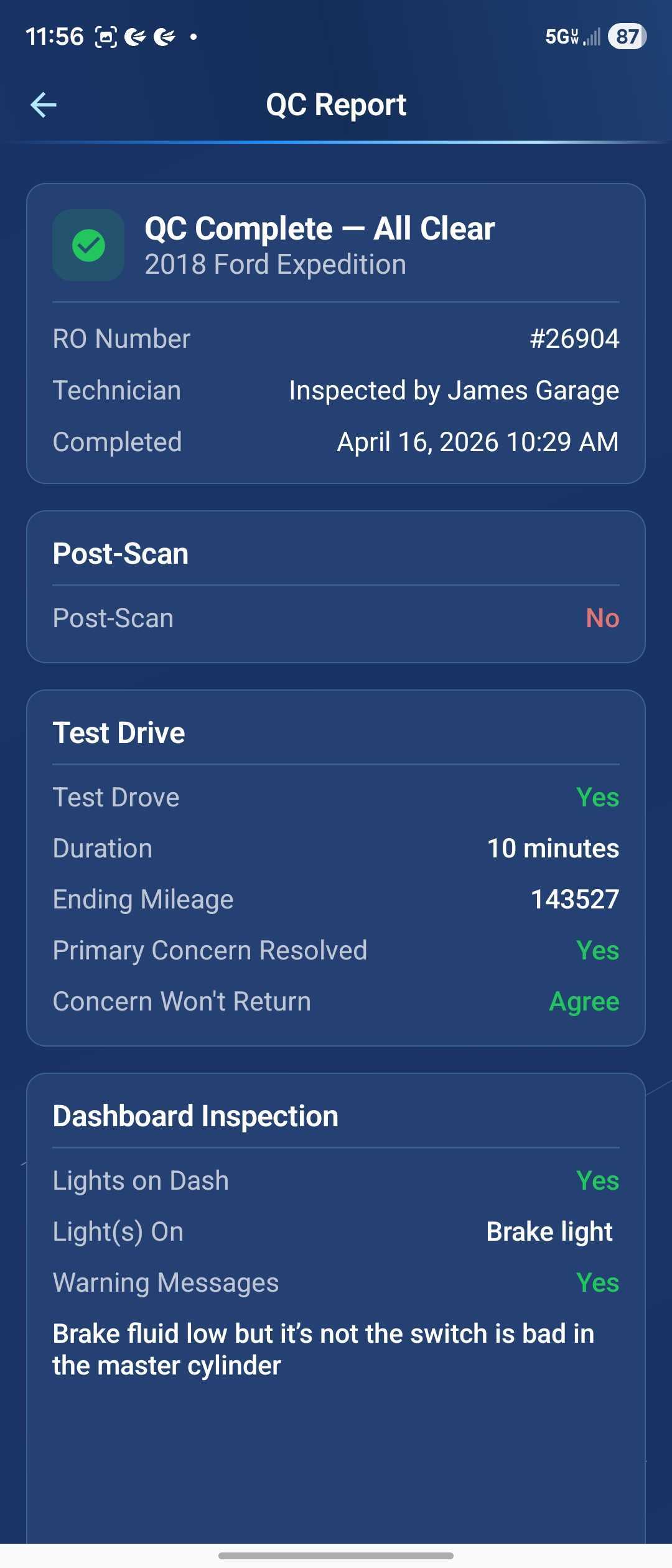This screenshot has height=1568, width=672.
Task: Select the QC Report title
Action: click(x=336, y=105)
